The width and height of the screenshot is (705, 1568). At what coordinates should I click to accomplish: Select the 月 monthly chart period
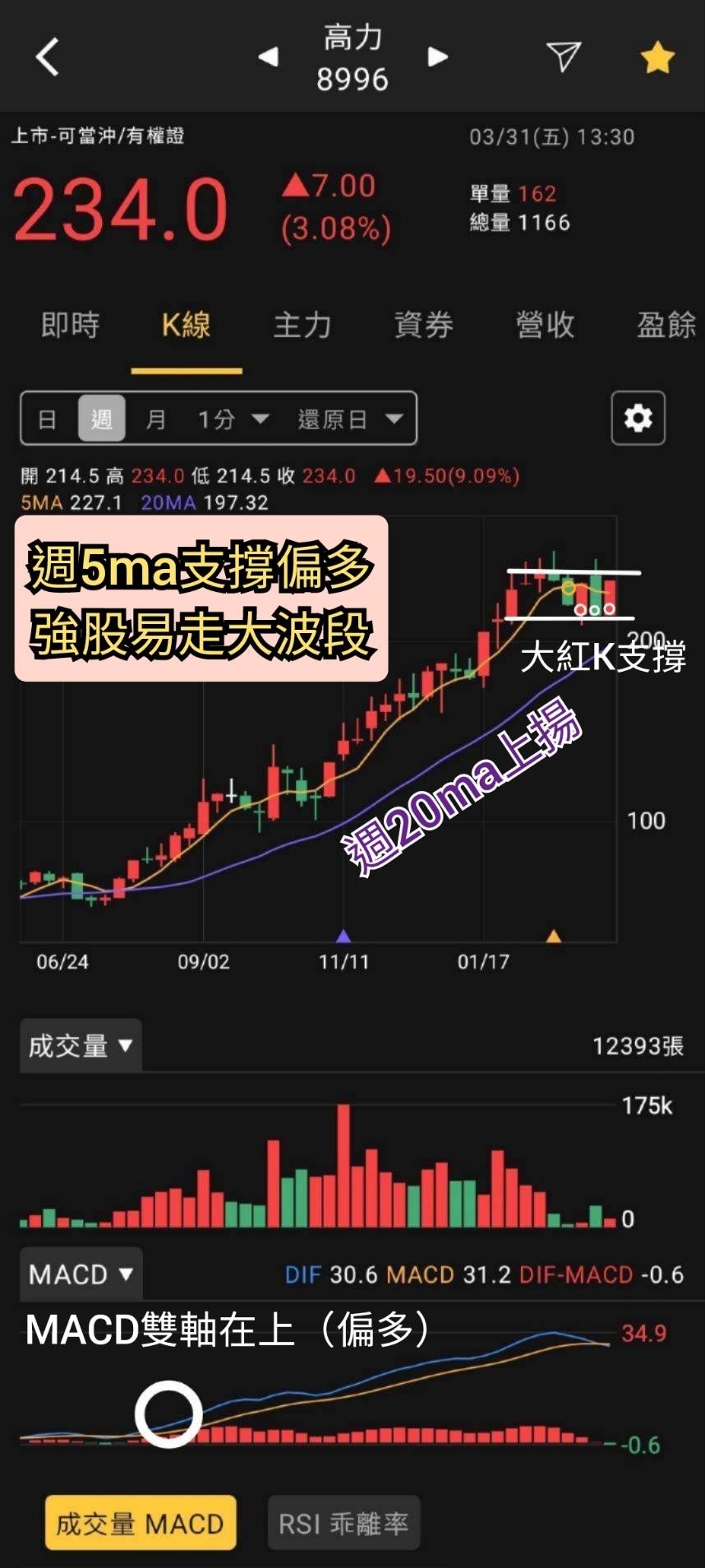[x=155, y=419]
